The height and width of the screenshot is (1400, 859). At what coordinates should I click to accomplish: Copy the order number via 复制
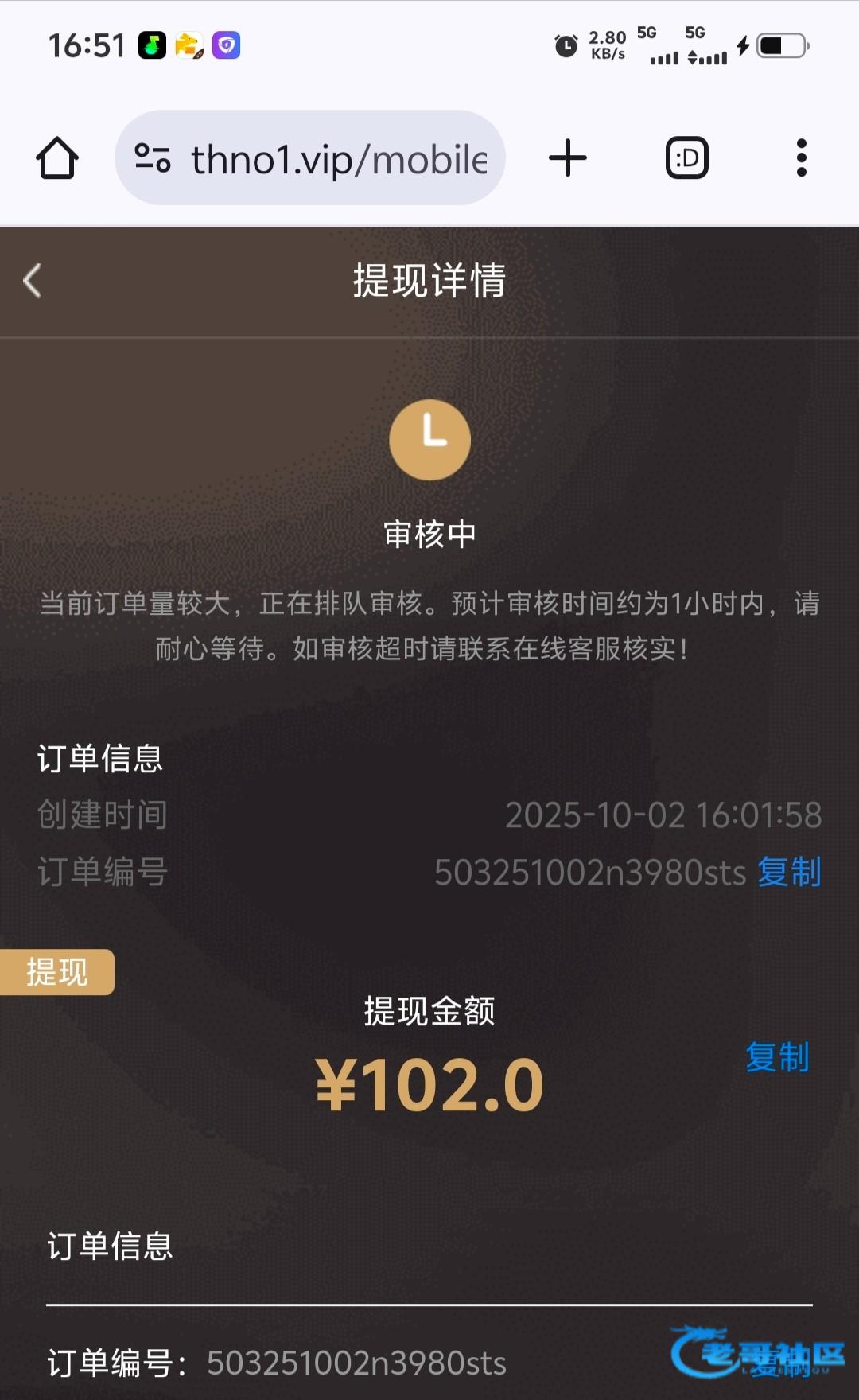789,872
